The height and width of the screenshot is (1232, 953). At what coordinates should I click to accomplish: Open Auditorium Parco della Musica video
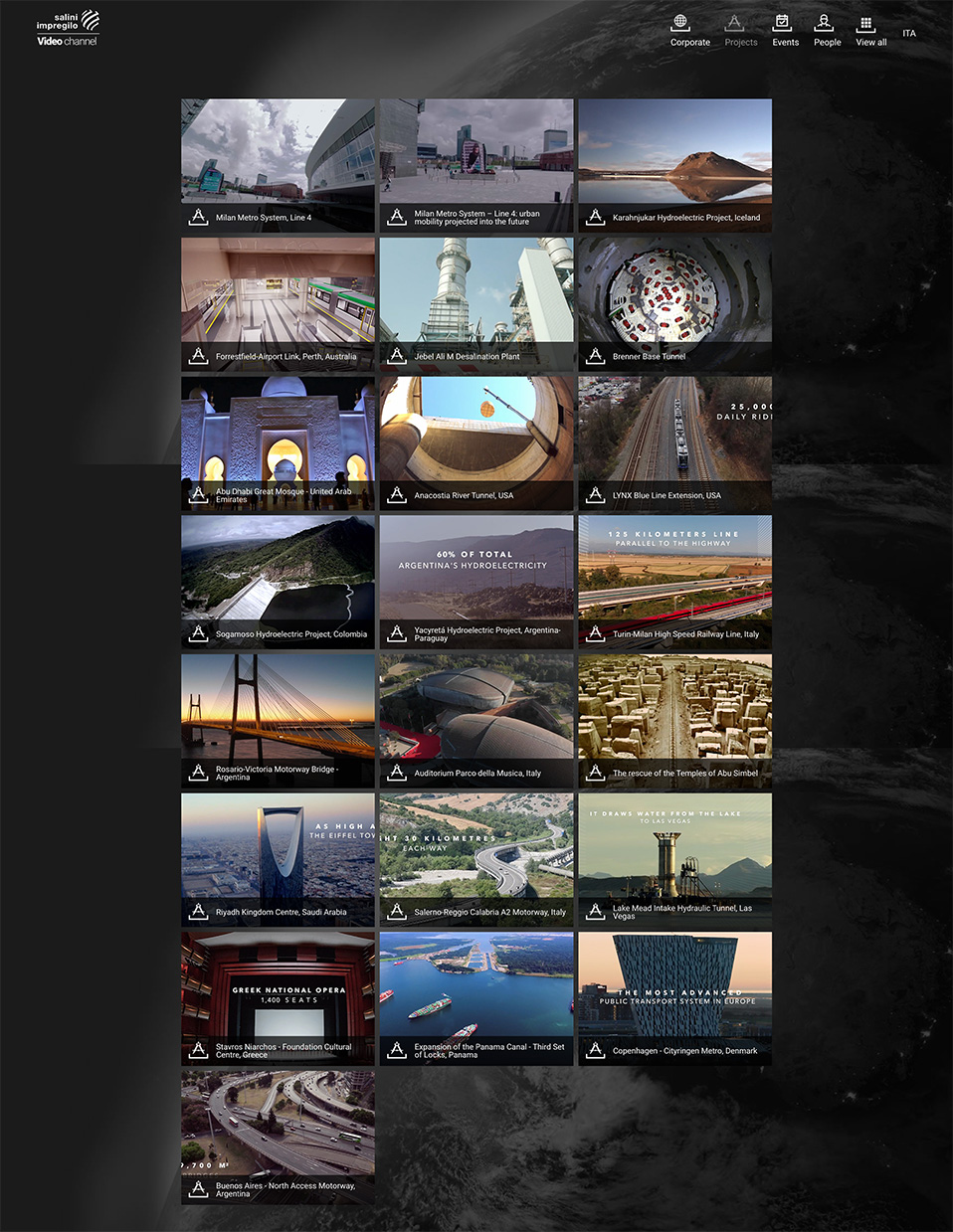pyautogui.click(x=476, y=720)
